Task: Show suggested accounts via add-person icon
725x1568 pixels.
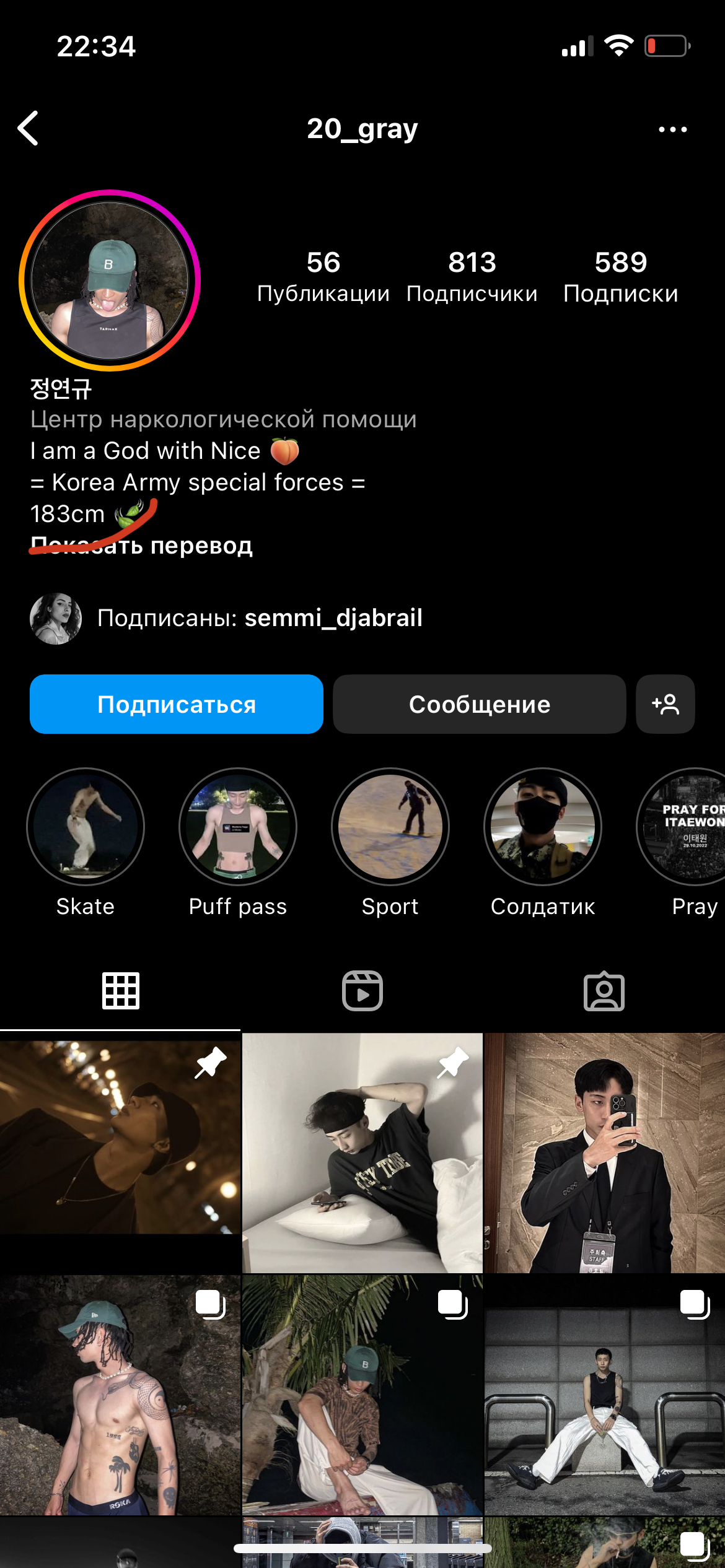Action: (665, 704)
